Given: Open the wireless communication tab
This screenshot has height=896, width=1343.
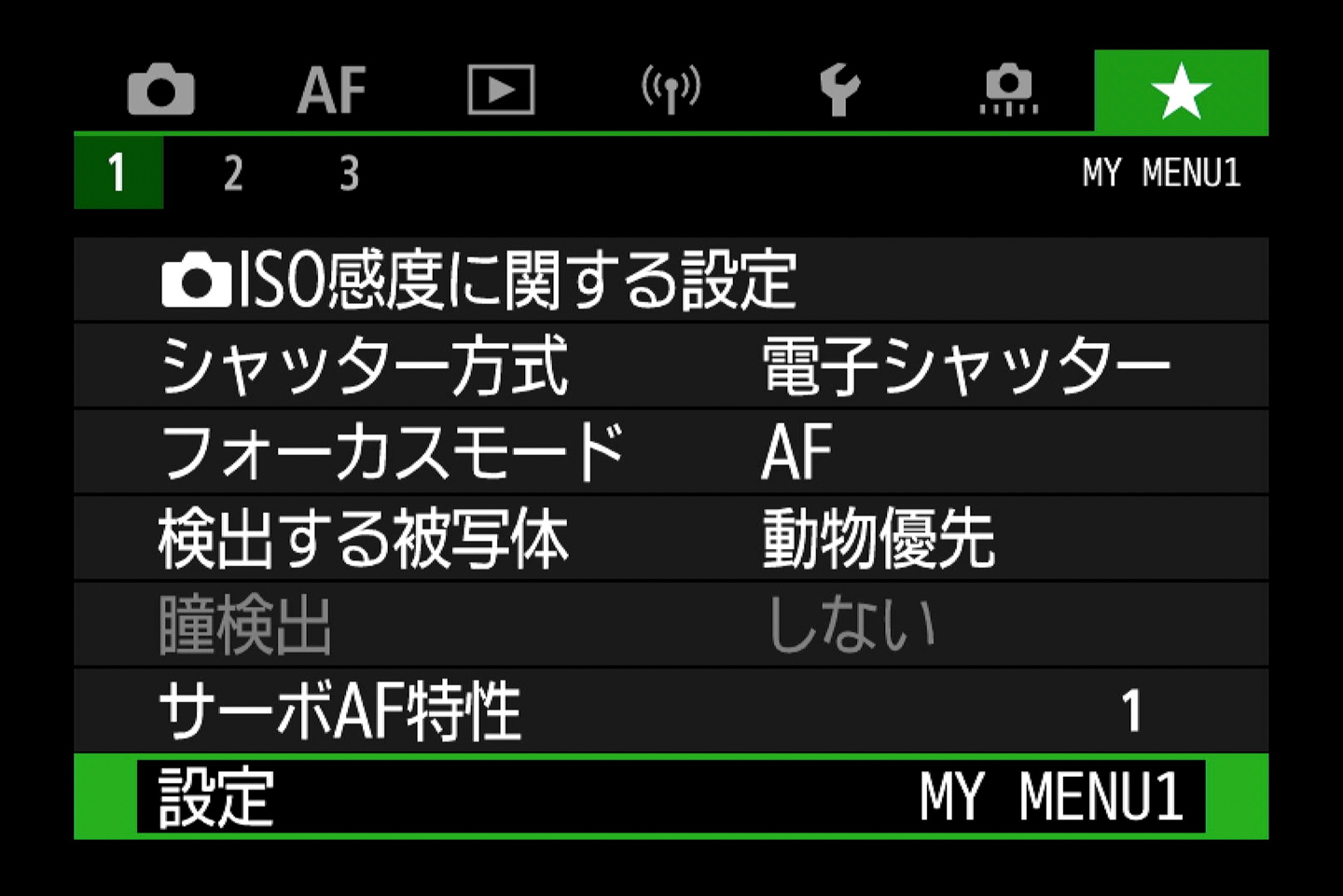Looking at the screenshot, I should pos(671,90).
